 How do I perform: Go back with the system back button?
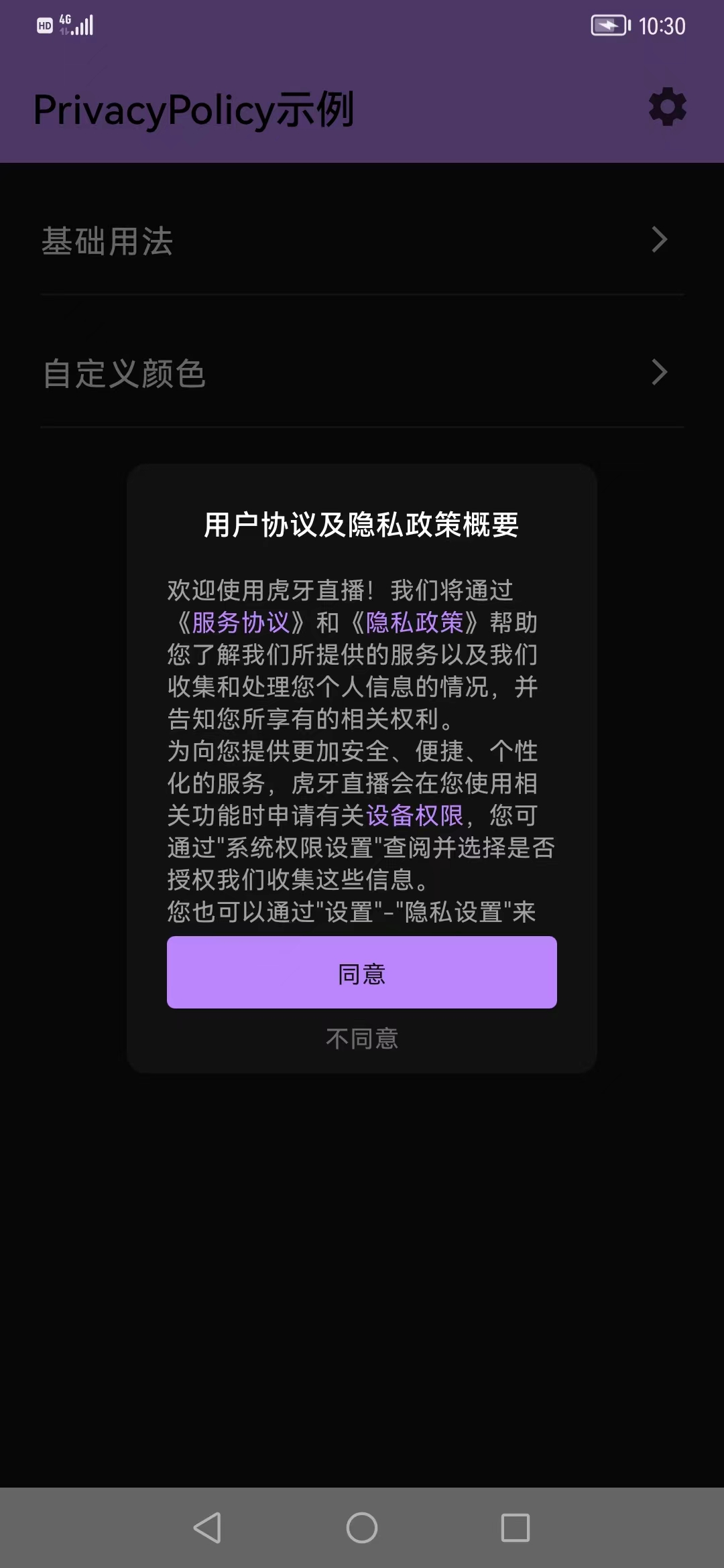(208, 1528)
